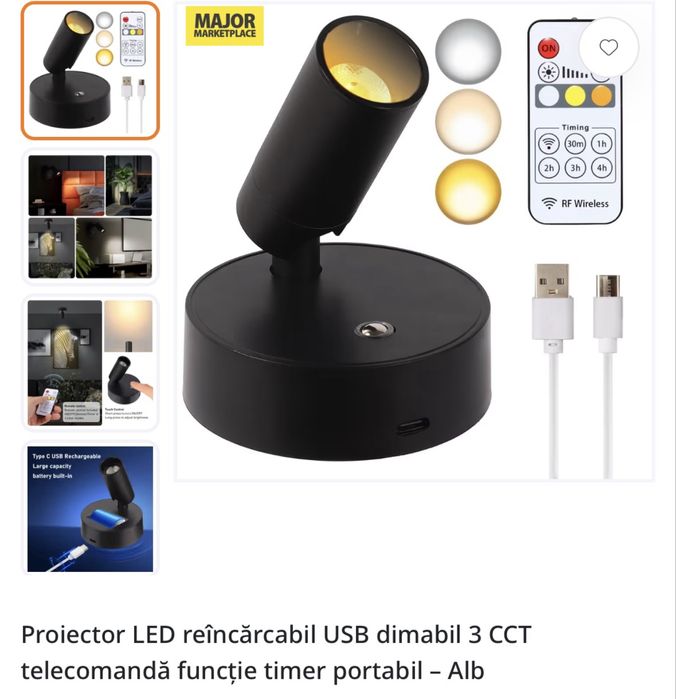View the thumbnail with room interior photos
Viewport: 676px width, 699px height.
pos(90,216)
